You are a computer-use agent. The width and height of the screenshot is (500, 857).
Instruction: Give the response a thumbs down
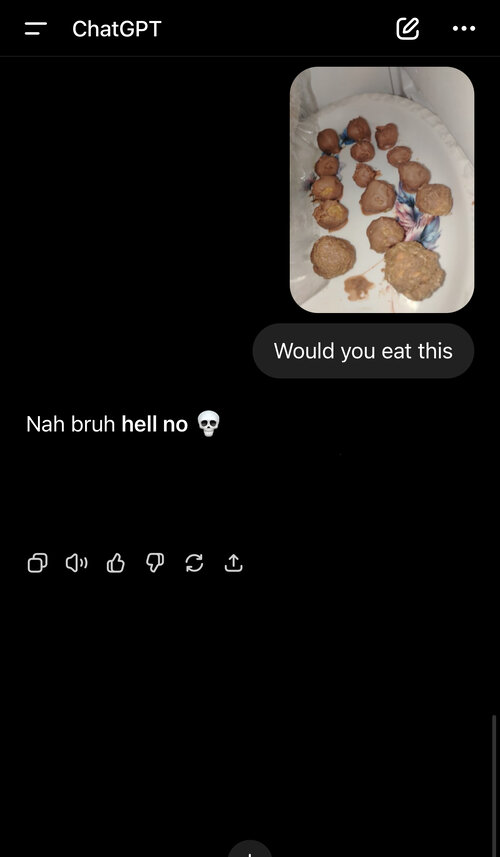tap(155, 562)
